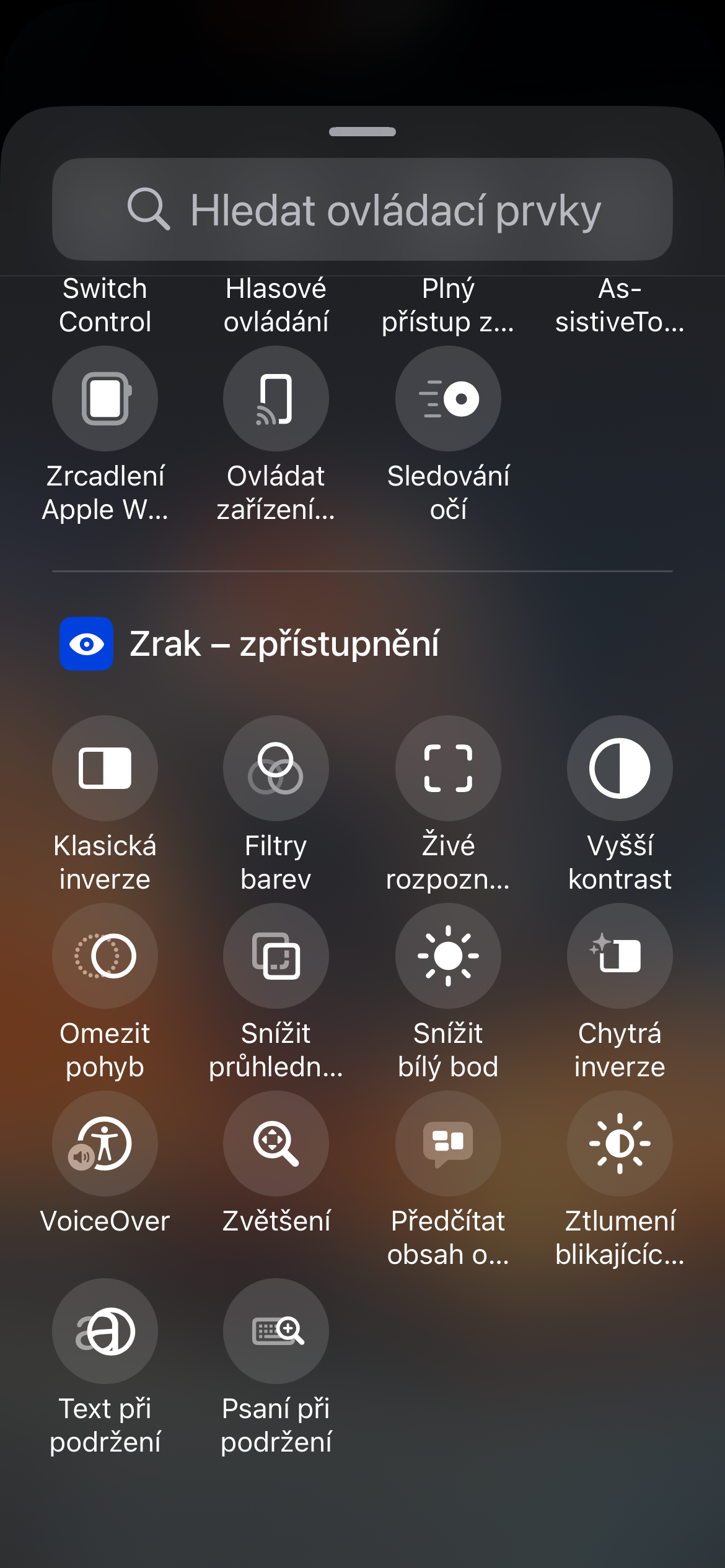725x1568 pixels.
Task: Select the Filtry barev control
Action: pyautogui.click(x=276, y=768)
